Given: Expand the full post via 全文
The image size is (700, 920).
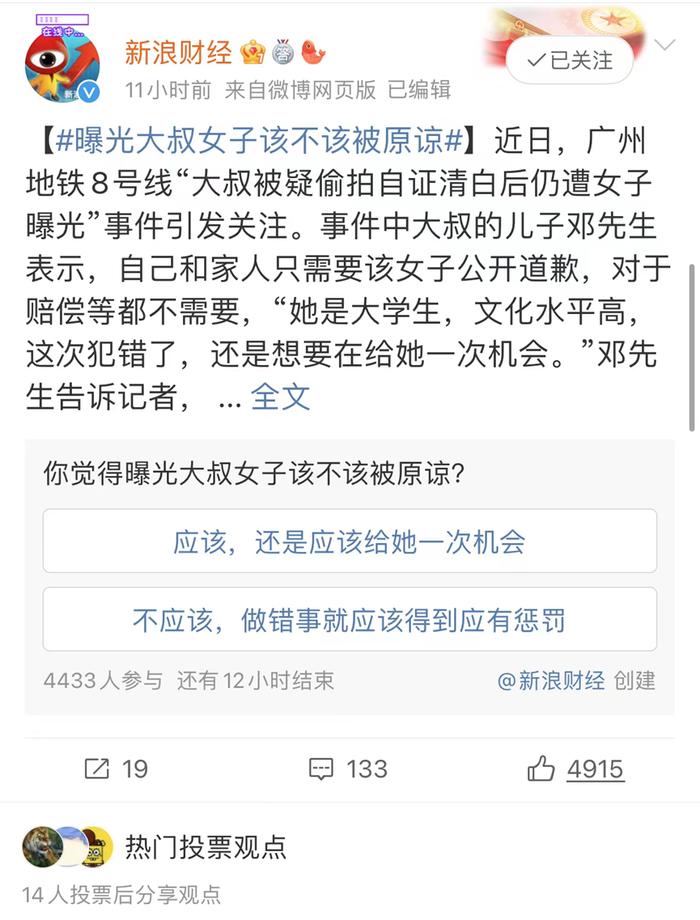Looking at the screenshot, I should tap(280, 397).
